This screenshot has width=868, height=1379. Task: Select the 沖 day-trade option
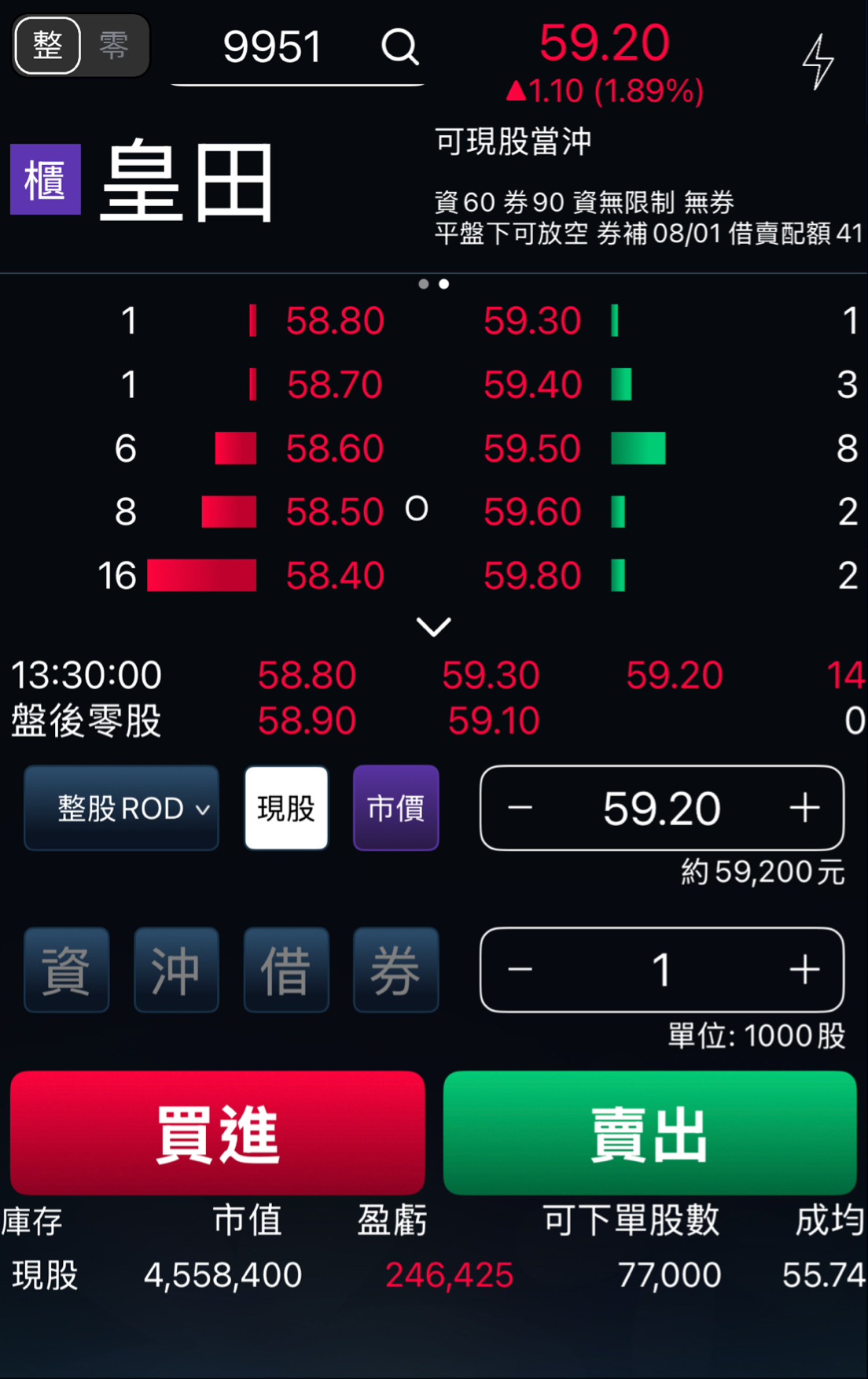176,970
